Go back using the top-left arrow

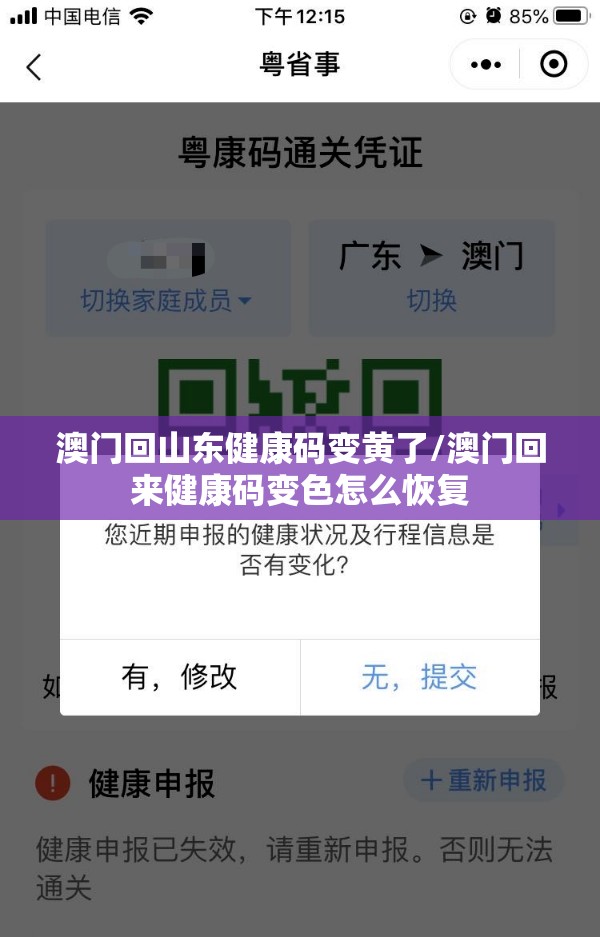pos(34,67)
